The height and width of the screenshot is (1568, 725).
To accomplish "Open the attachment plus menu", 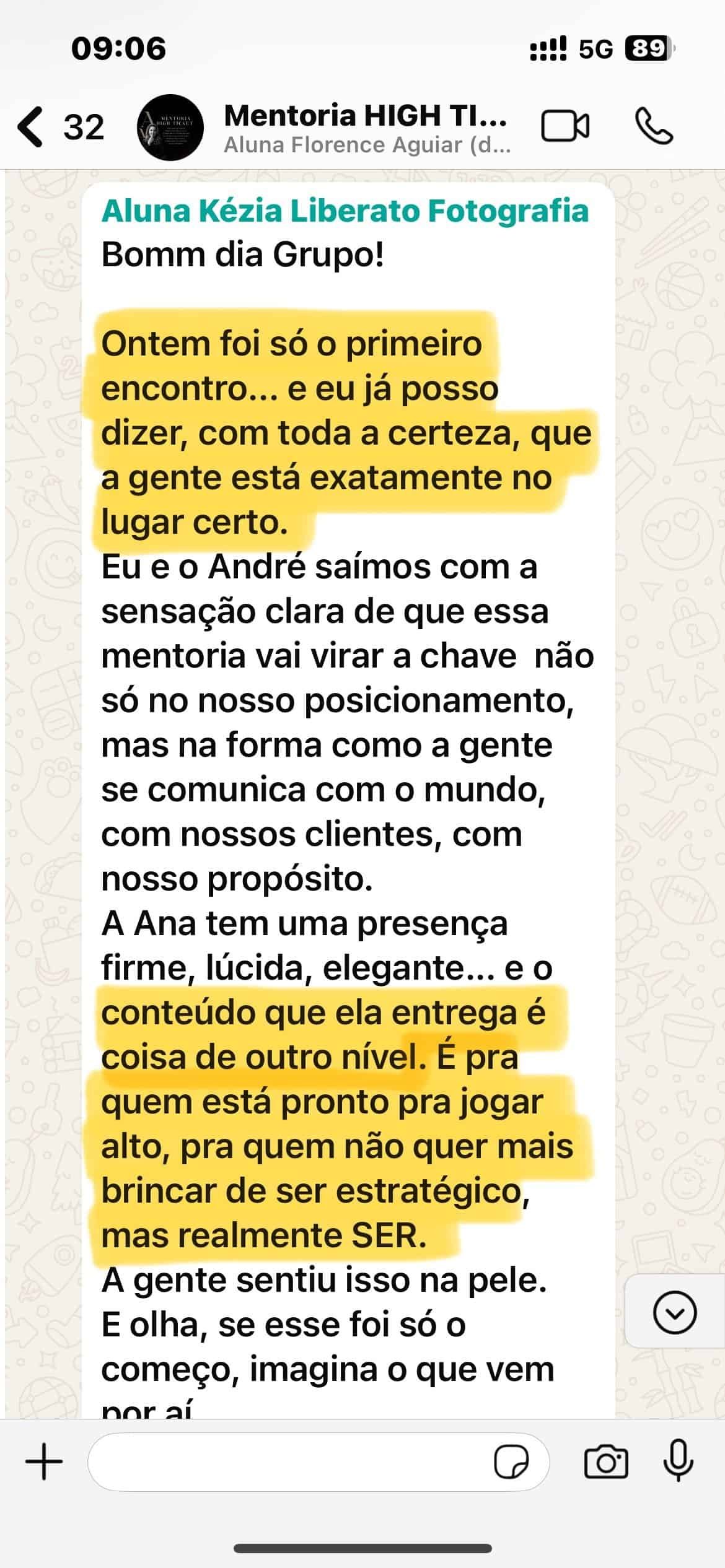I will click(x=44, y=1462).
